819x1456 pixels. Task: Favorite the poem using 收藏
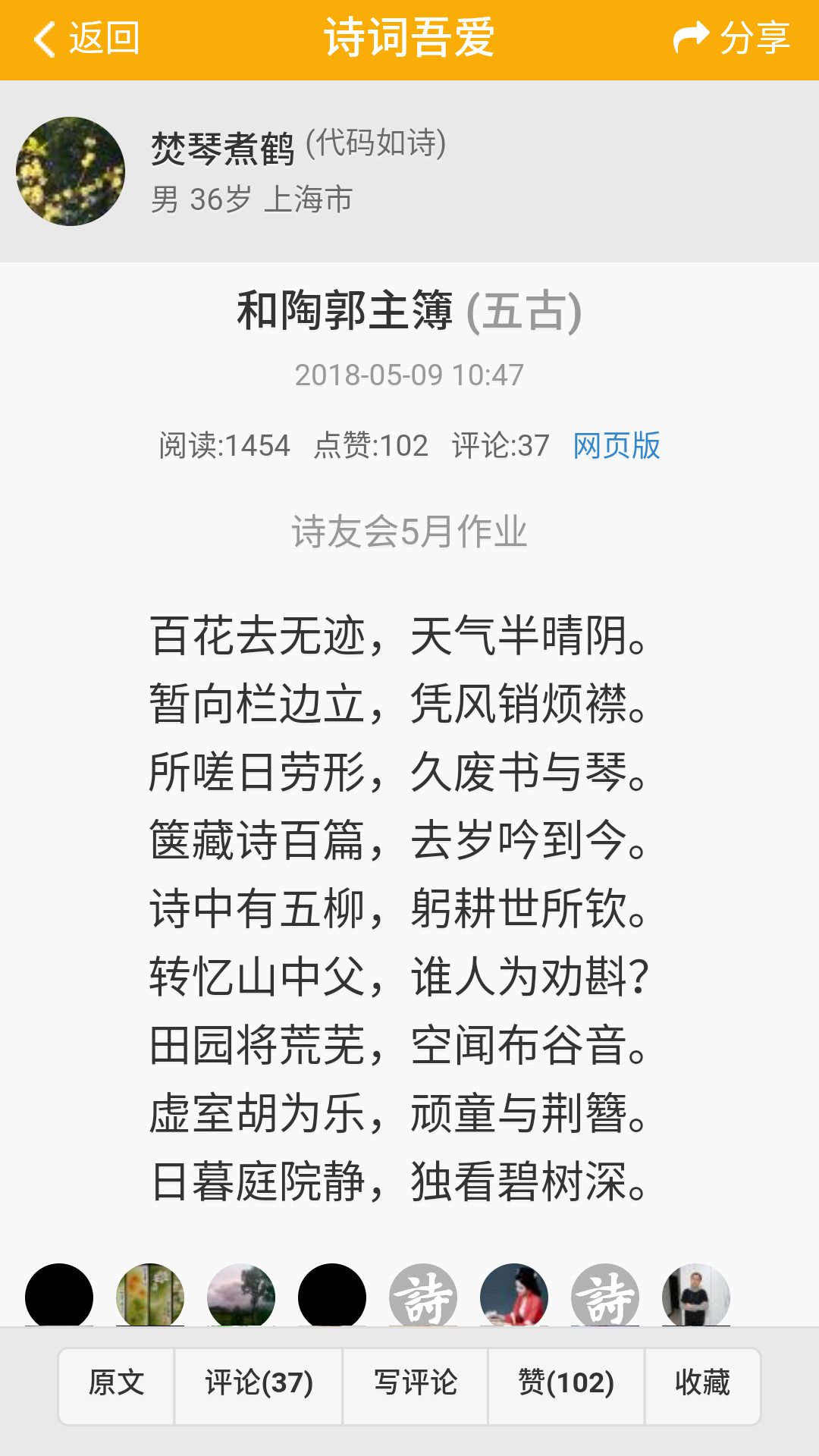(x=701, y=1384)
